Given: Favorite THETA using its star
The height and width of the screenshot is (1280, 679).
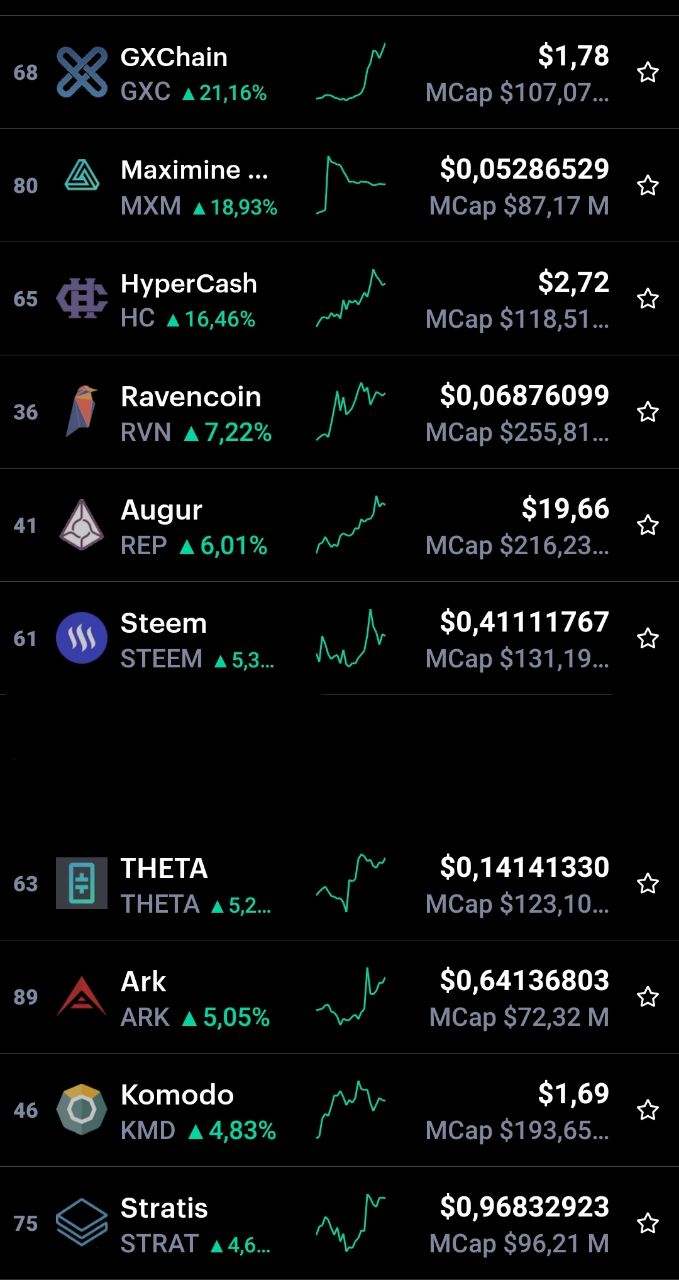Looking at the screenshot, I should 648,883.
